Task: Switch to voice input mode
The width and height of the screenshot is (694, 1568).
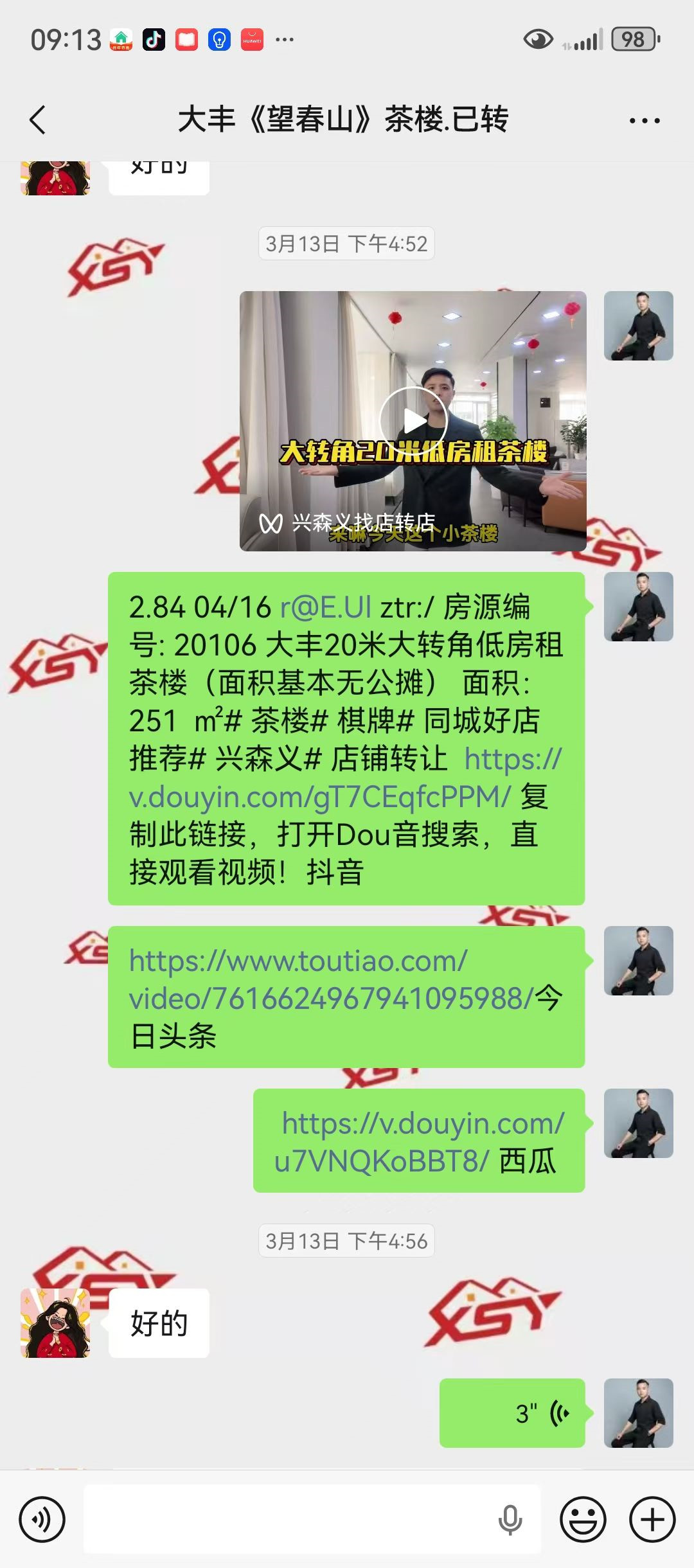Action: click(x=42, y=1520)
